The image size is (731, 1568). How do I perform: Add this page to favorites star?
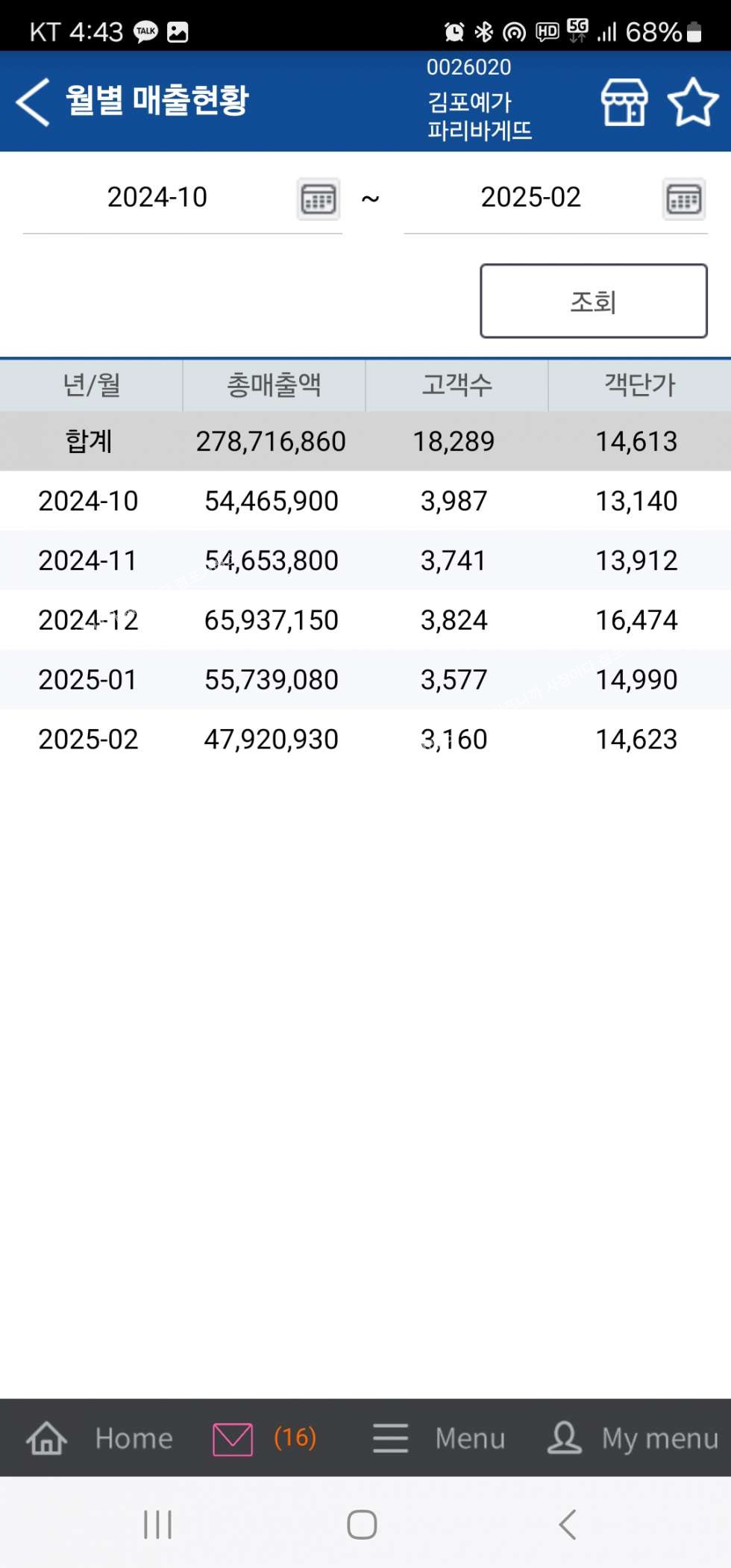[x=693, y=101]
